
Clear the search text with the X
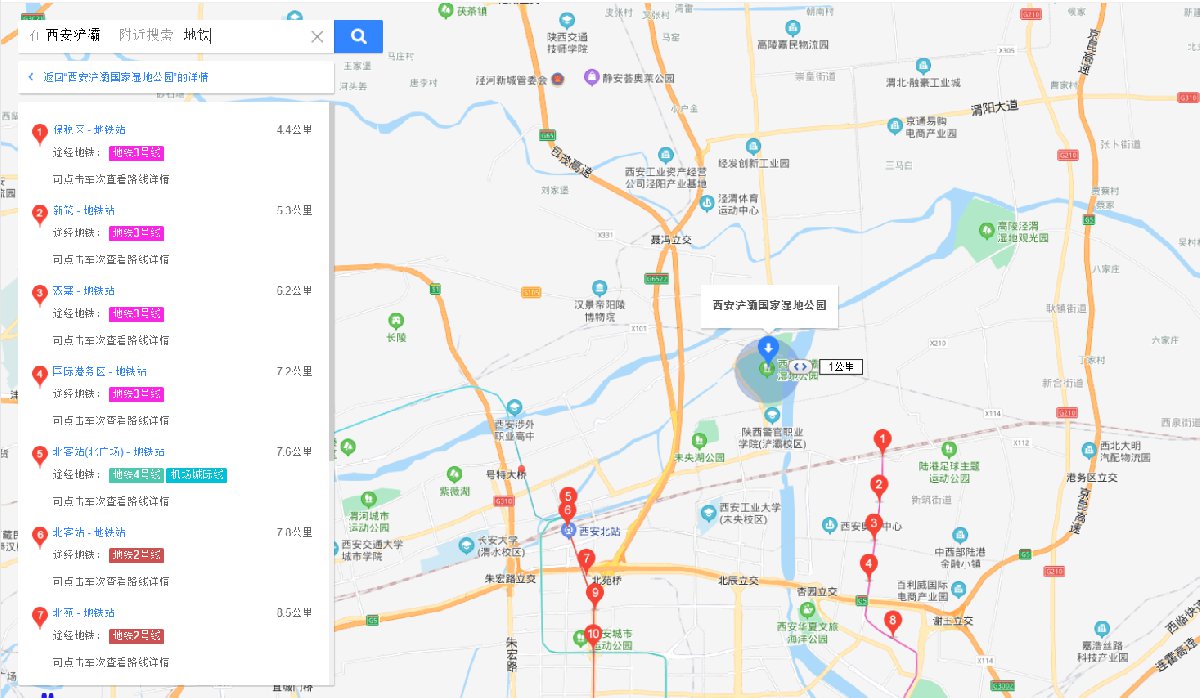317,37
